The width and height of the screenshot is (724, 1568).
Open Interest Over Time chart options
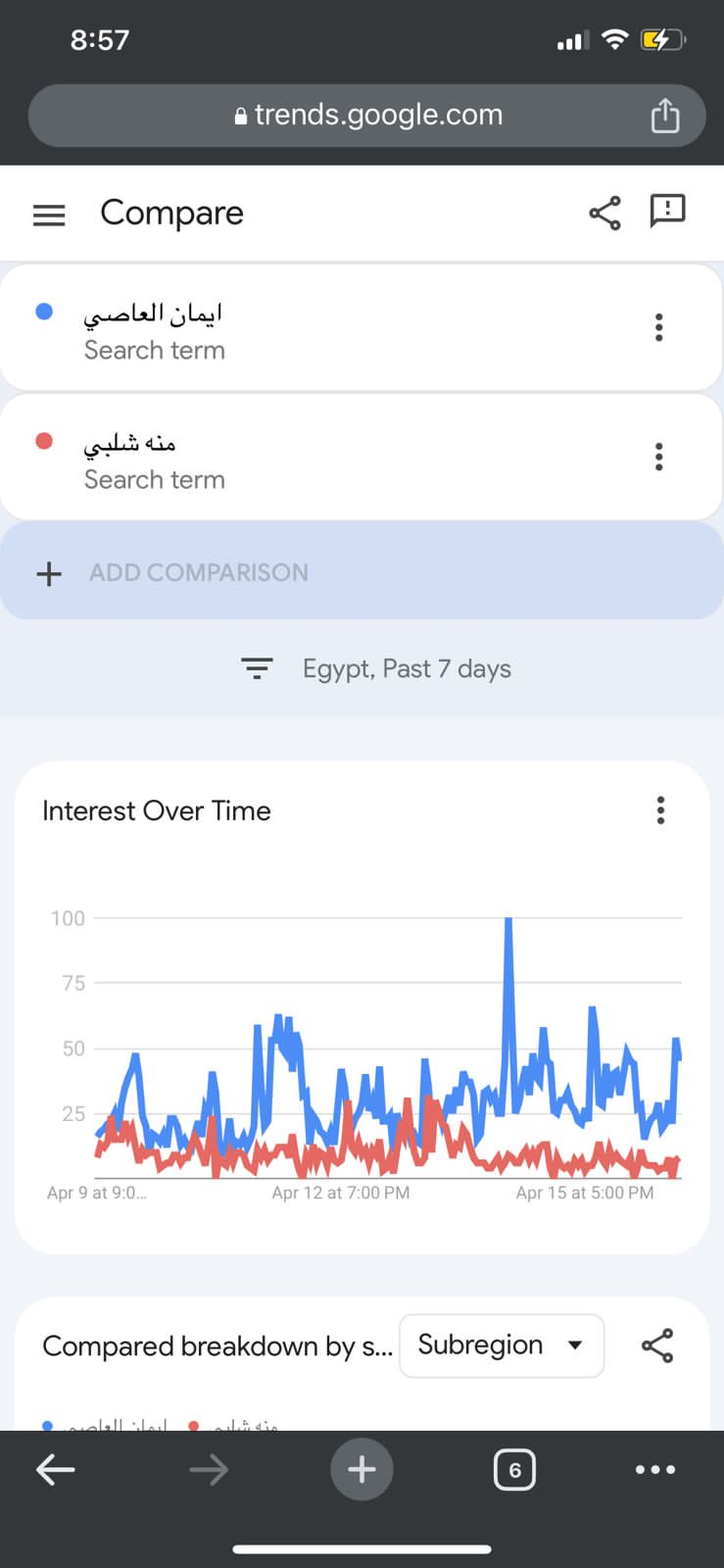(660, 810)
